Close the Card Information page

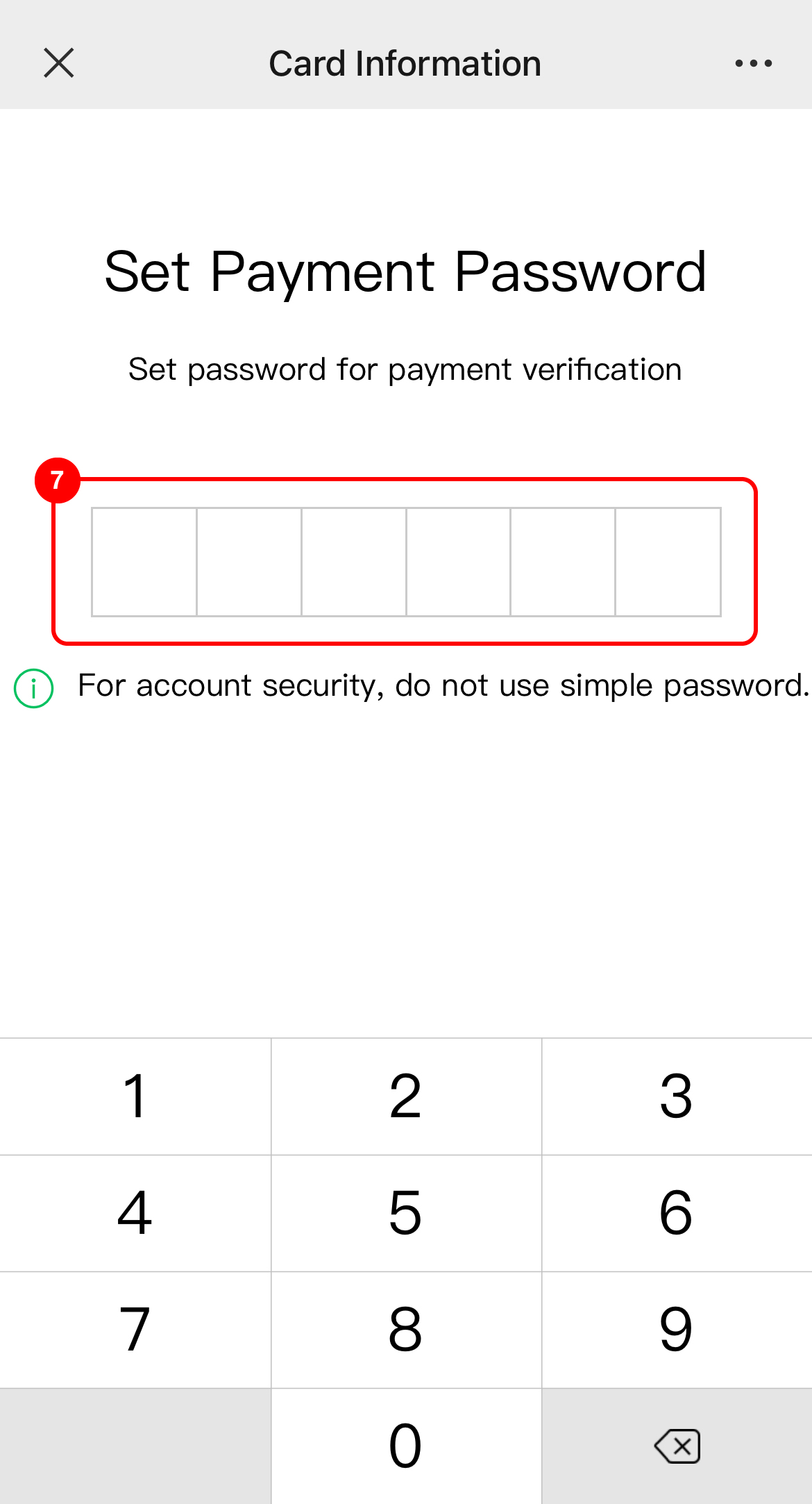click(x=59, y=63)
